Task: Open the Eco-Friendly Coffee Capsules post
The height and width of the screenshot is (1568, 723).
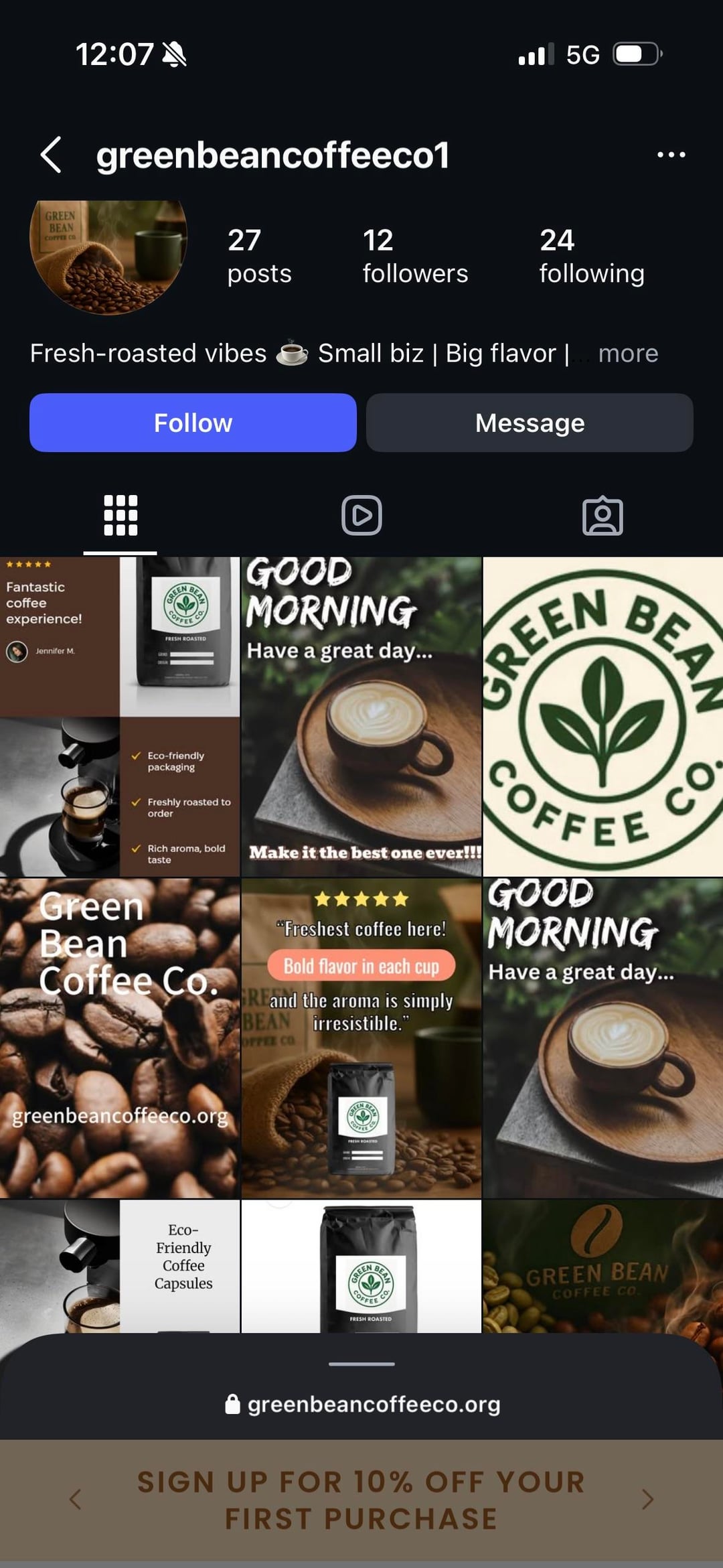Action: [x=119, y=1266]
